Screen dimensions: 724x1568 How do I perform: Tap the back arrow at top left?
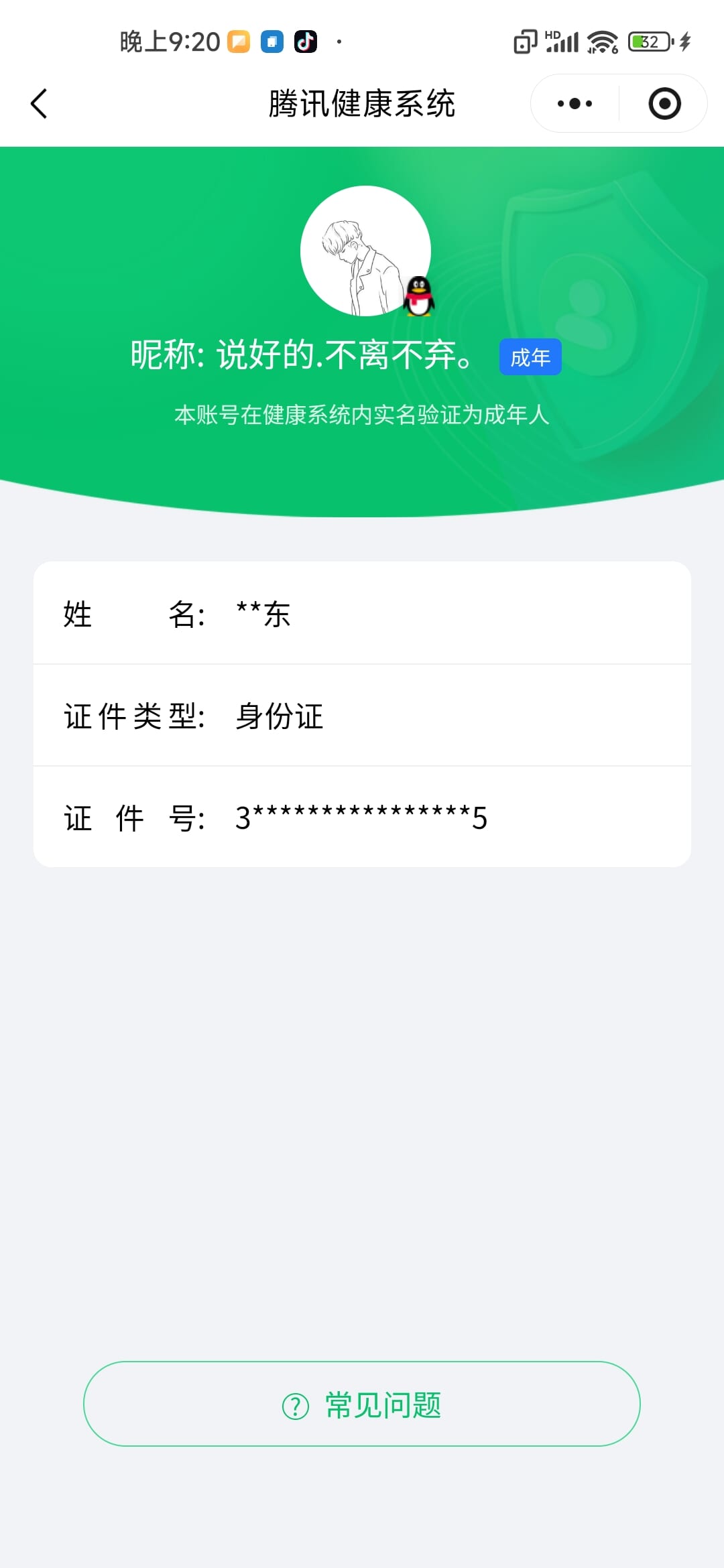pyautogui.click(x=38, y=104)
